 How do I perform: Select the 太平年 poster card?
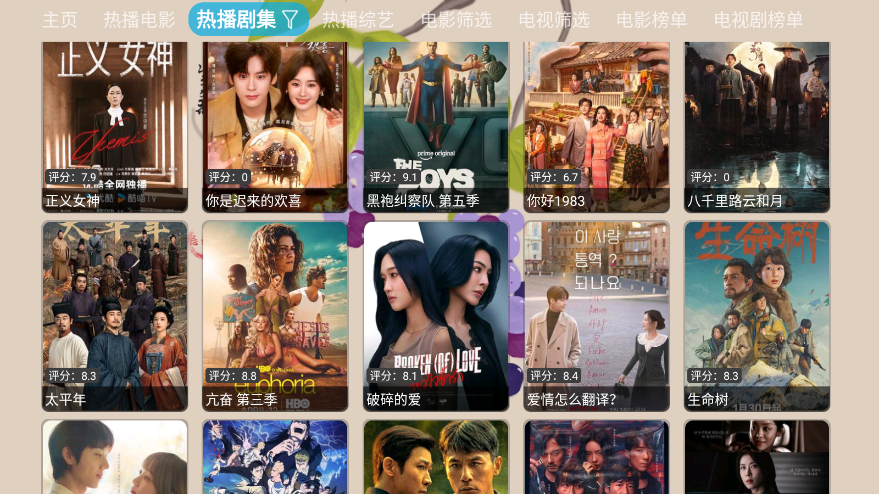point(115,315)
